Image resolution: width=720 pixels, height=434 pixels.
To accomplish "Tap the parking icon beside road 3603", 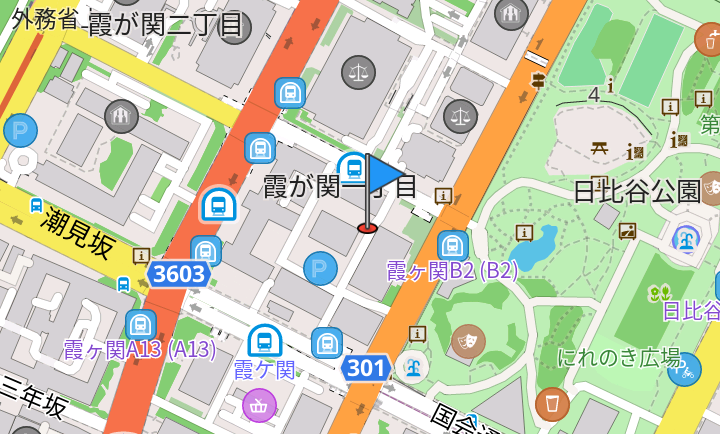I will pos(320,268).
